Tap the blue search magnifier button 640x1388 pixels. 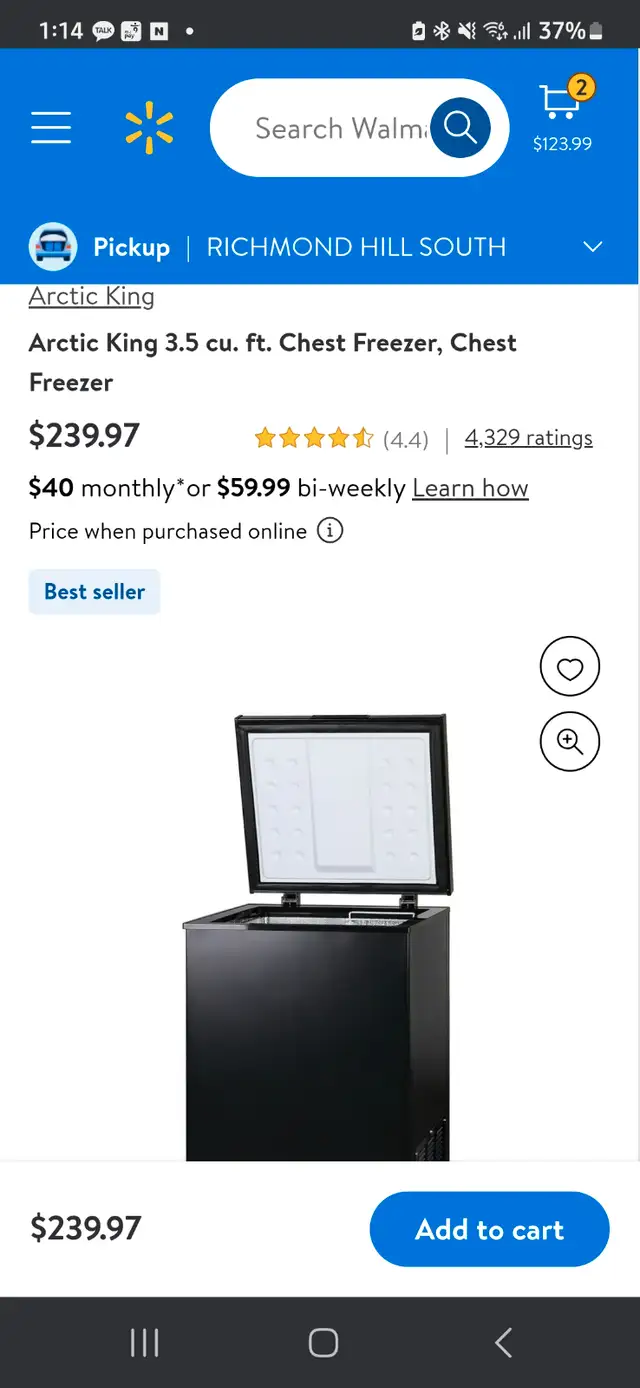click(460, 128)
